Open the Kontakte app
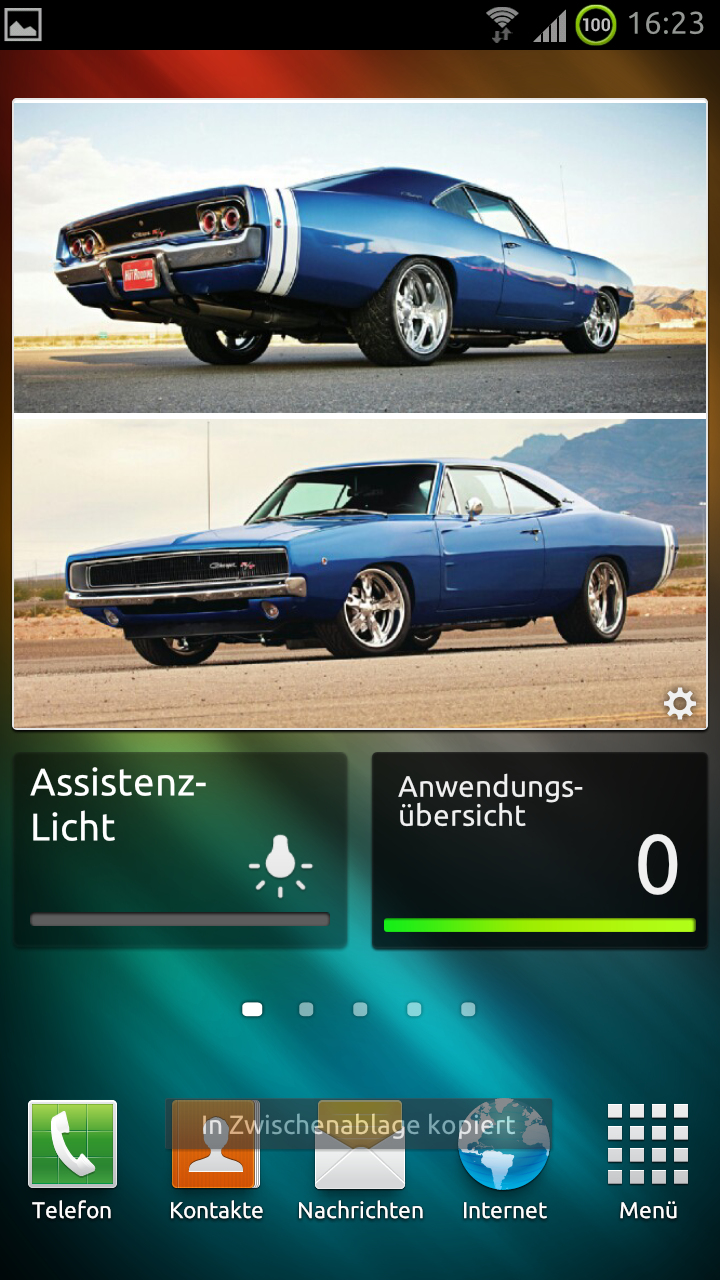720x1280 pixels. pos(216,1160)
